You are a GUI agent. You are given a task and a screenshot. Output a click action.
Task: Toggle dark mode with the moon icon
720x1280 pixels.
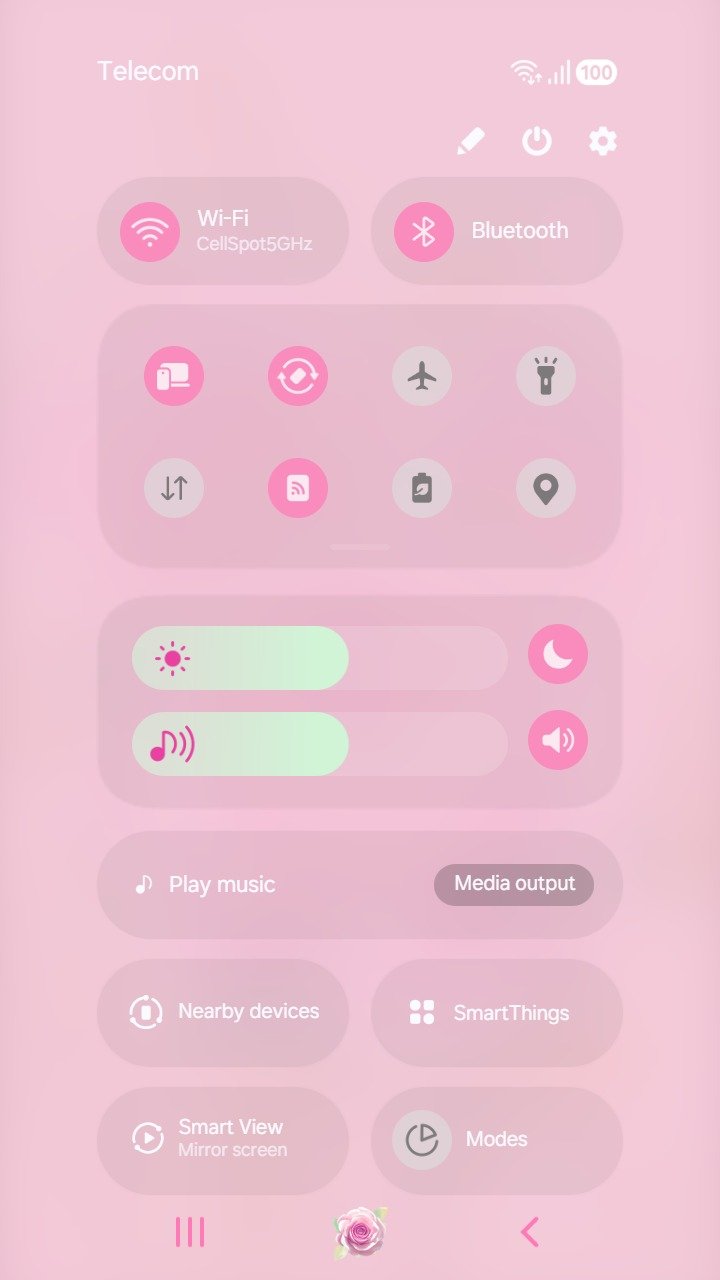(x=558, y=654)
